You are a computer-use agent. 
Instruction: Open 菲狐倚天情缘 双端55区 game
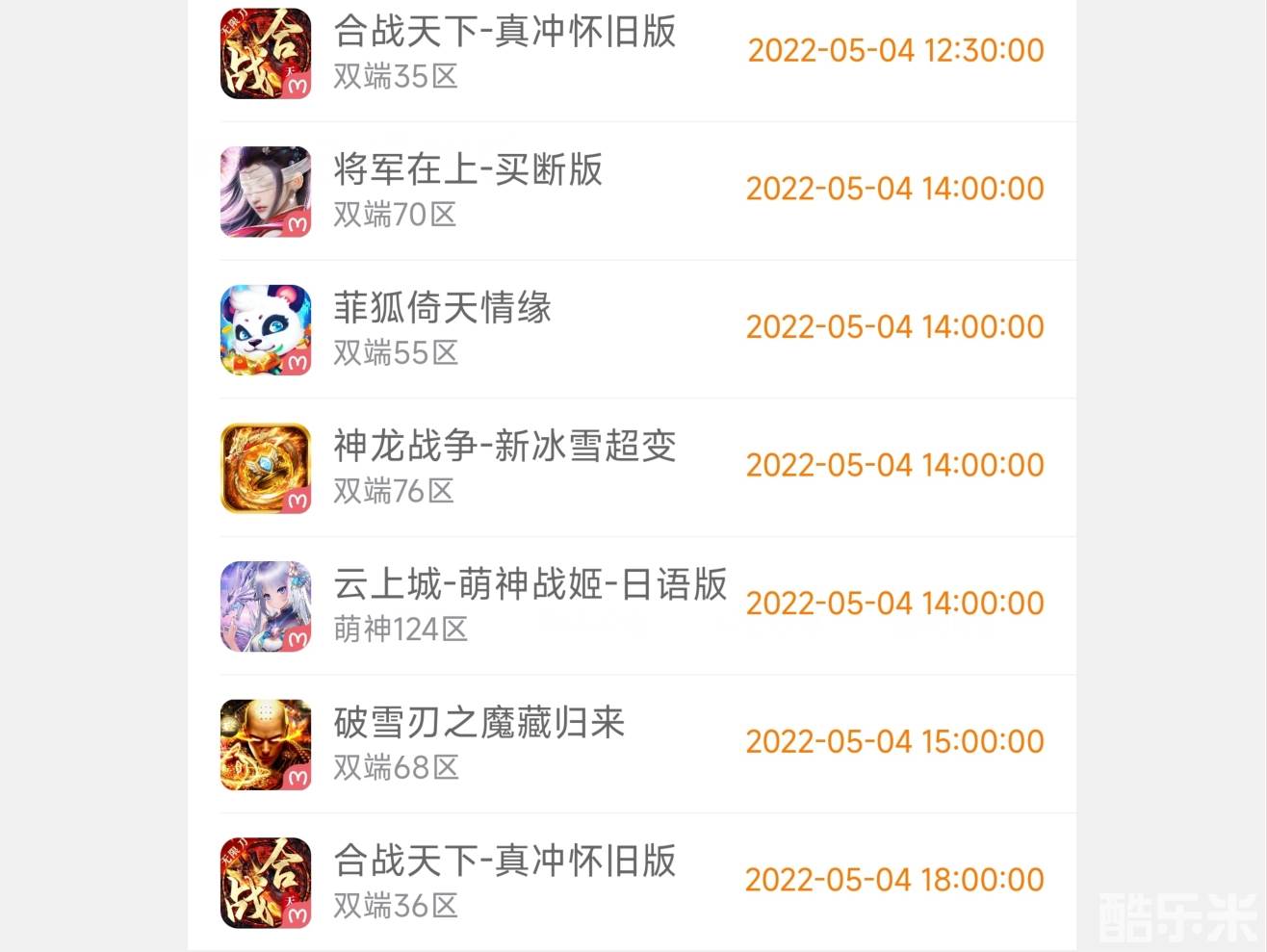pyautogui.click(x=443, y=329)
